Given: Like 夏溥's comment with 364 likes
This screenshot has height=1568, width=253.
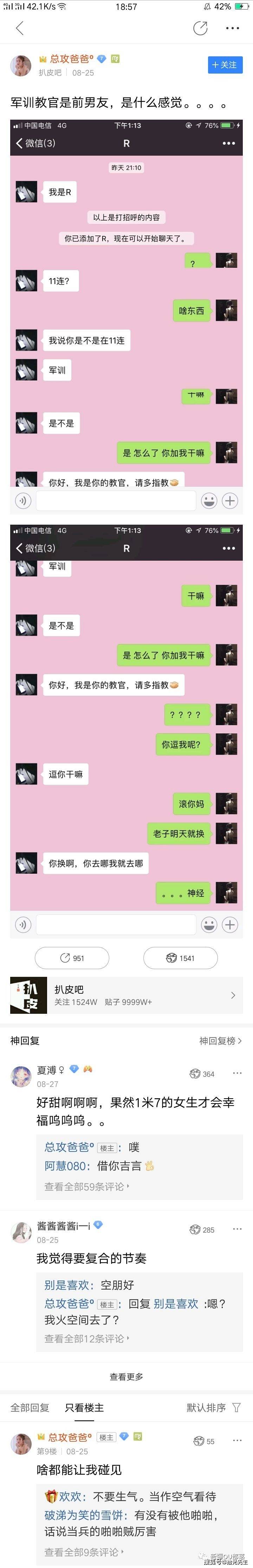Looking at the screenshot, I should click(x=202, y=1074).
